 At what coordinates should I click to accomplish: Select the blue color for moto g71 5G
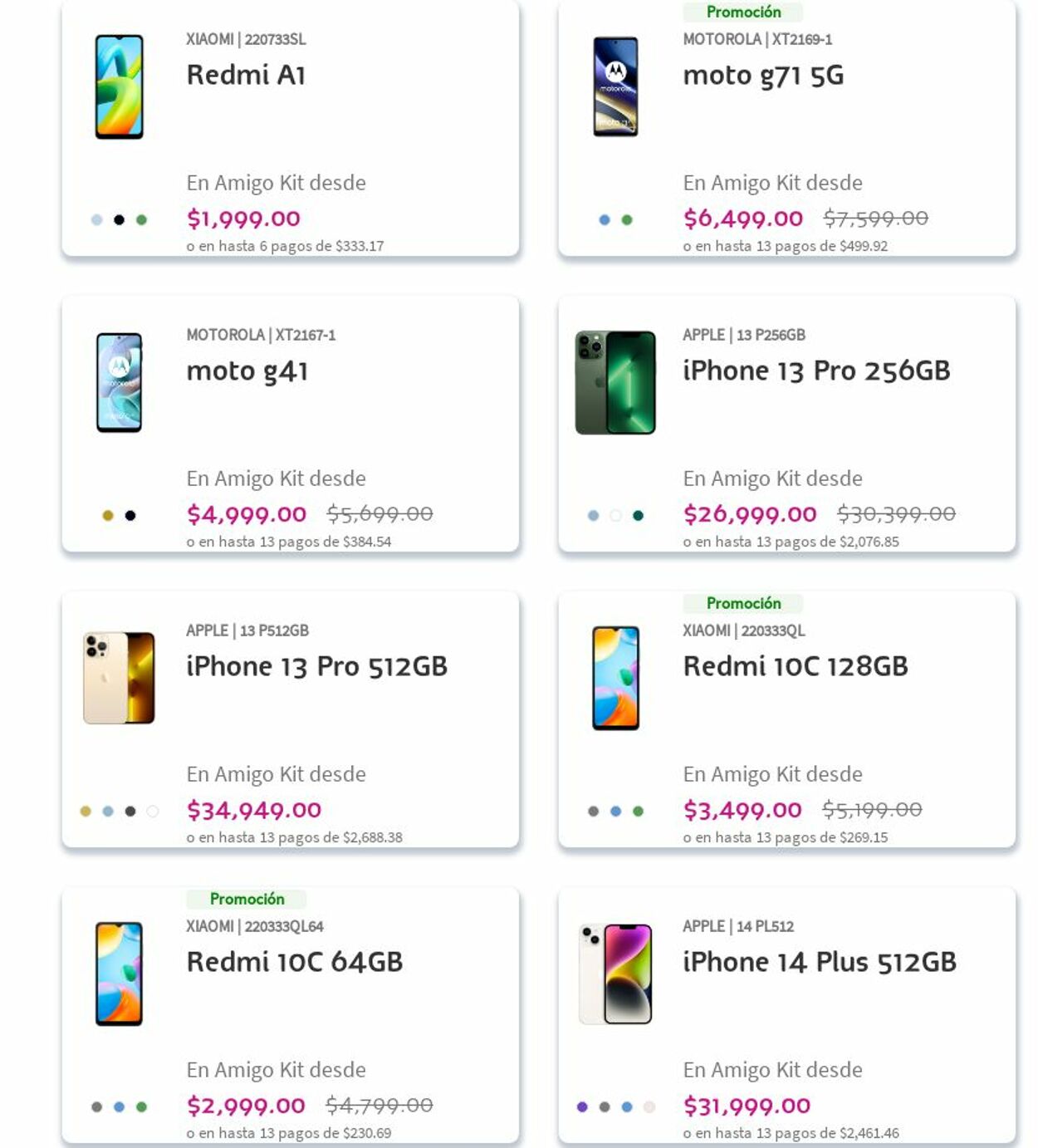point(605,220)
